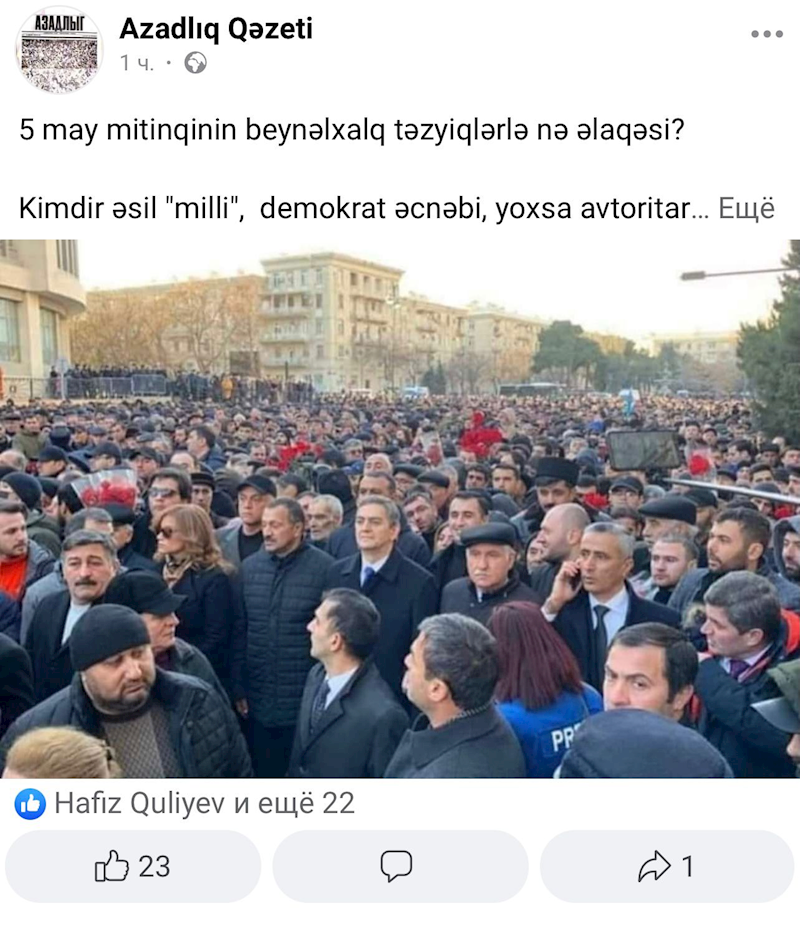The width and height of the screenshot is (800, 926).
Task: Like the post showing 23 likes
Action: (133, 866)
